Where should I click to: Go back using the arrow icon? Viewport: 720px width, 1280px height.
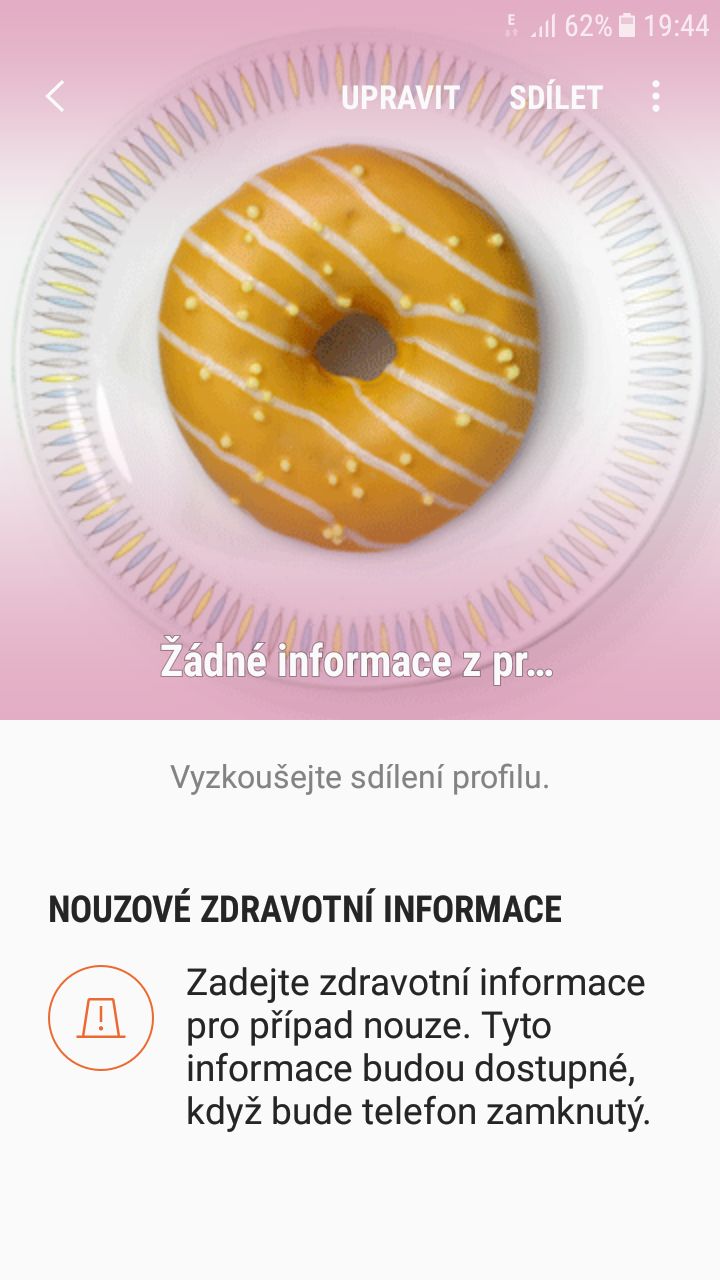click(x=55, y=96)
